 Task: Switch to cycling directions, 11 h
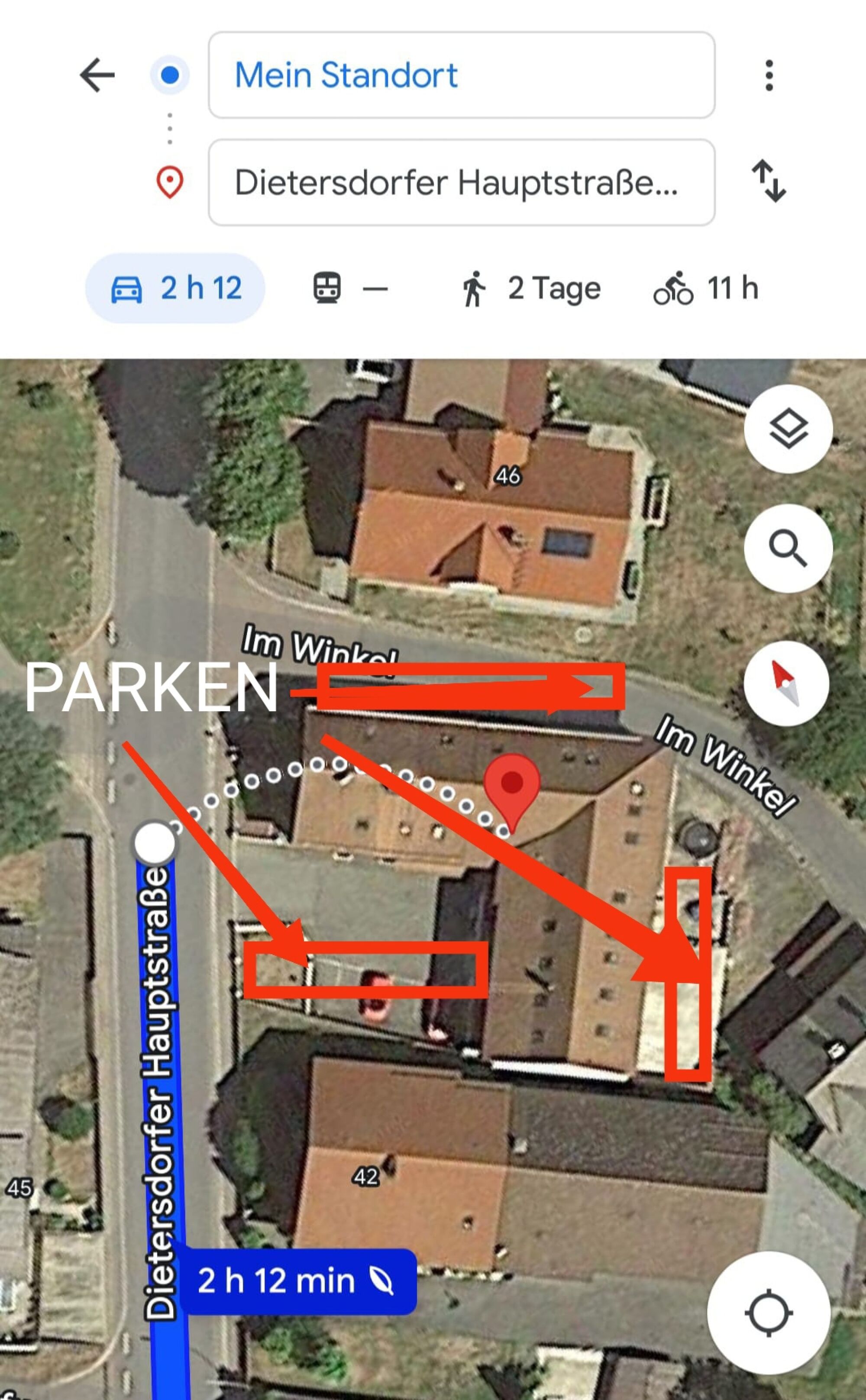[706, 288]
